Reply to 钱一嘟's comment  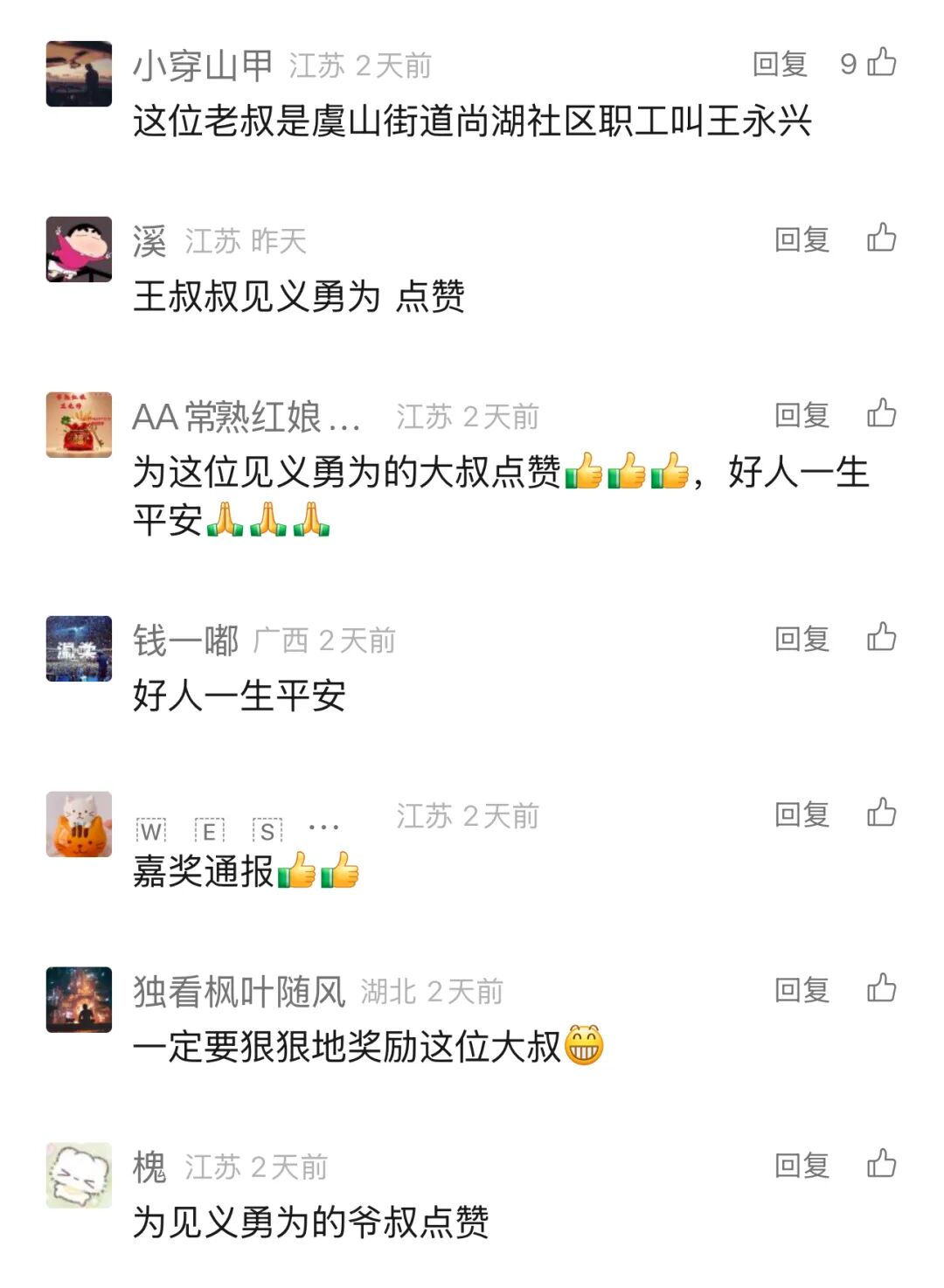pyautogui.click(x=802, y=639)
